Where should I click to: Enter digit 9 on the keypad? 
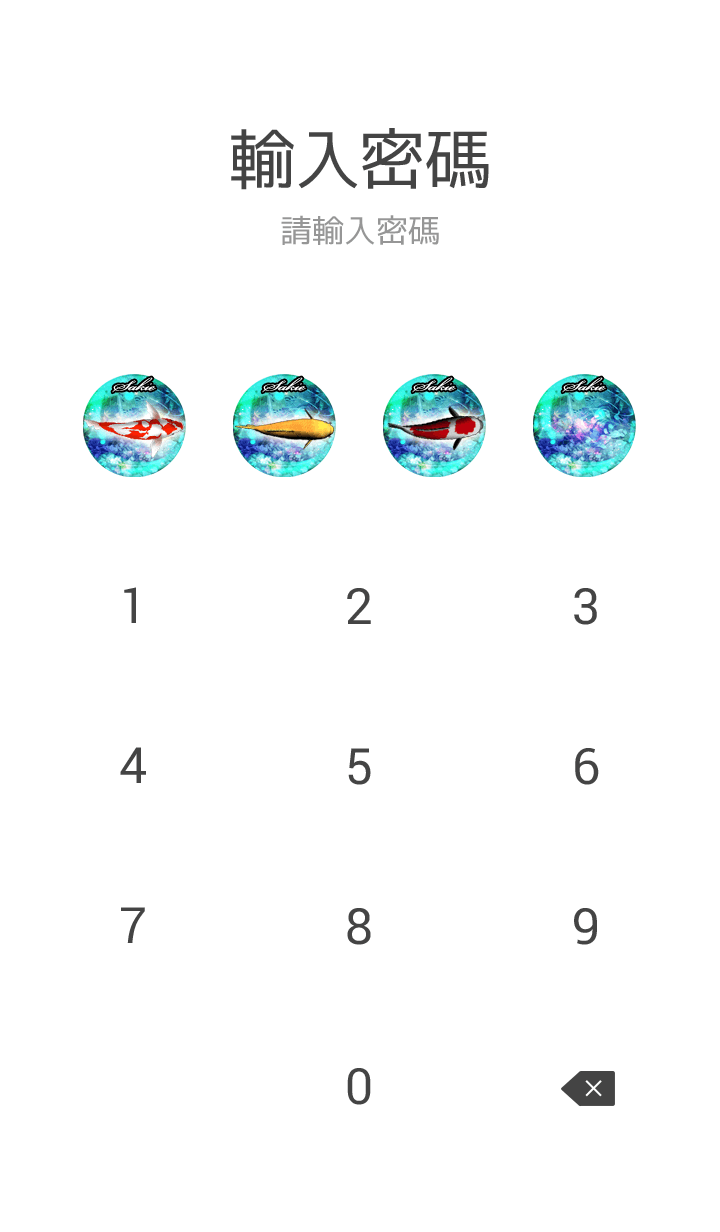586,927
